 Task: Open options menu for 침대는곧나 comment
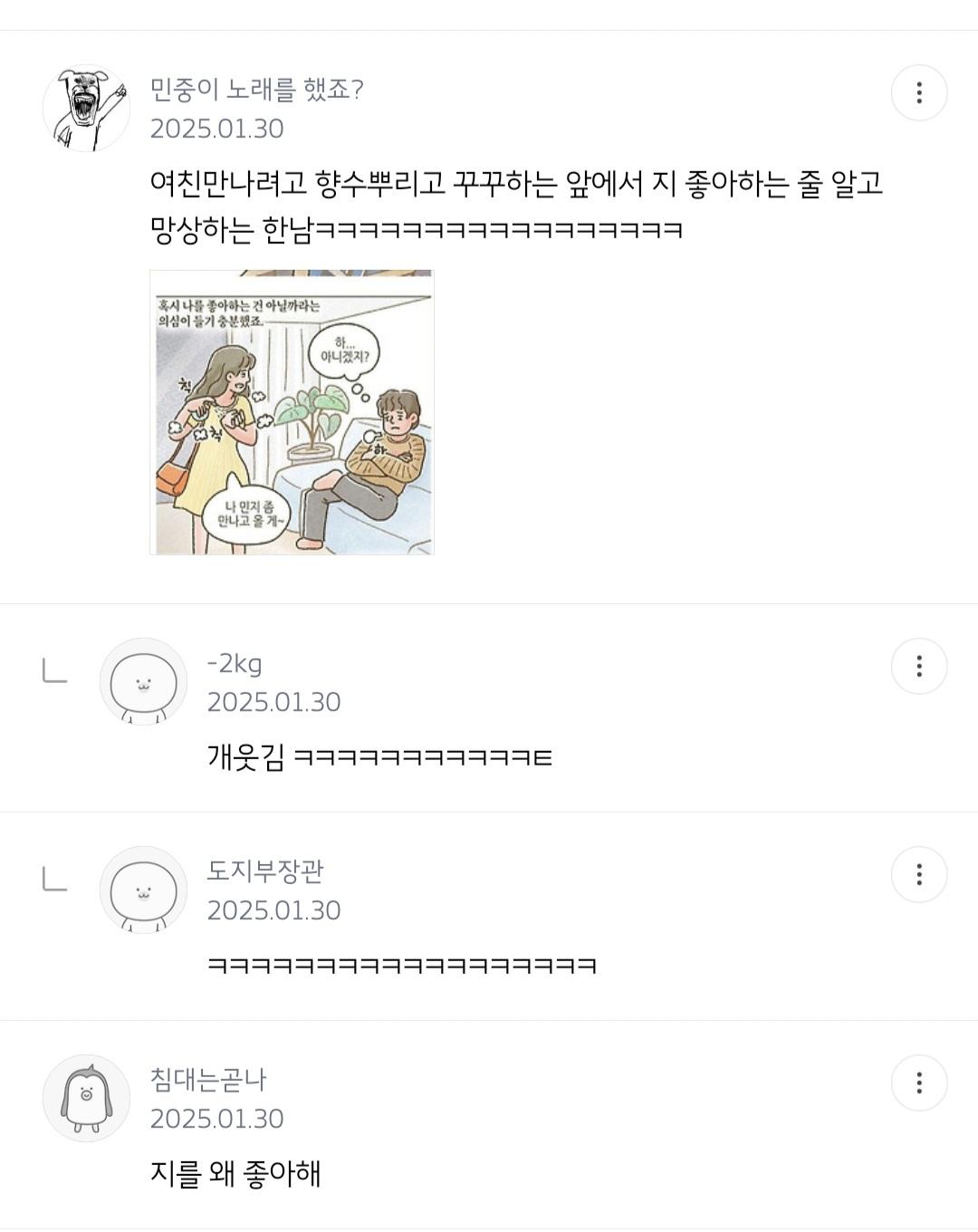pos(919,1083)
